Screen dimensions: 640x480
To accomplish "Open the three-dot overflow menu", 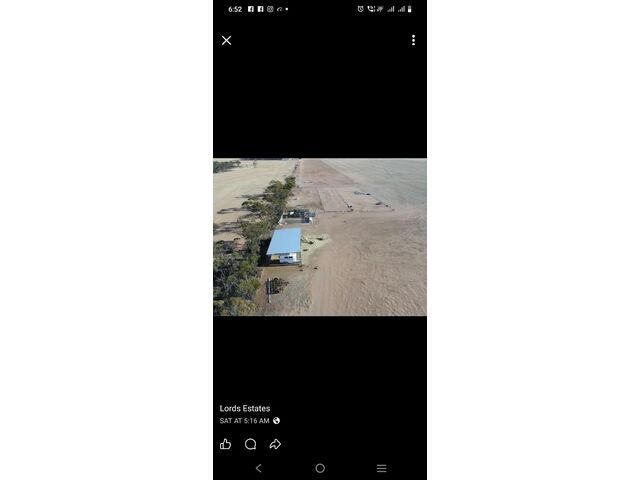I will [x=413, y=40].
